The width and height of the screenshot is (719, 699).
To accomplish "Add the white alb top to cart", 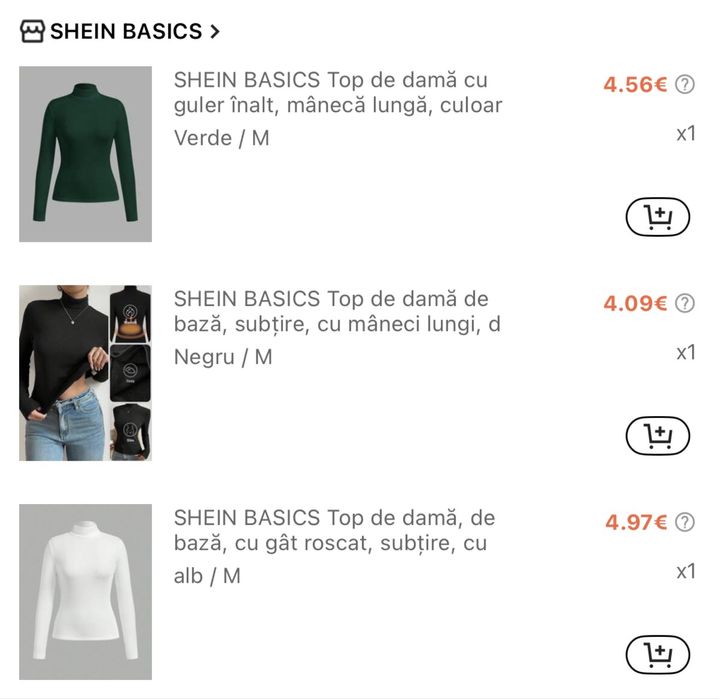I will (657, 655).
